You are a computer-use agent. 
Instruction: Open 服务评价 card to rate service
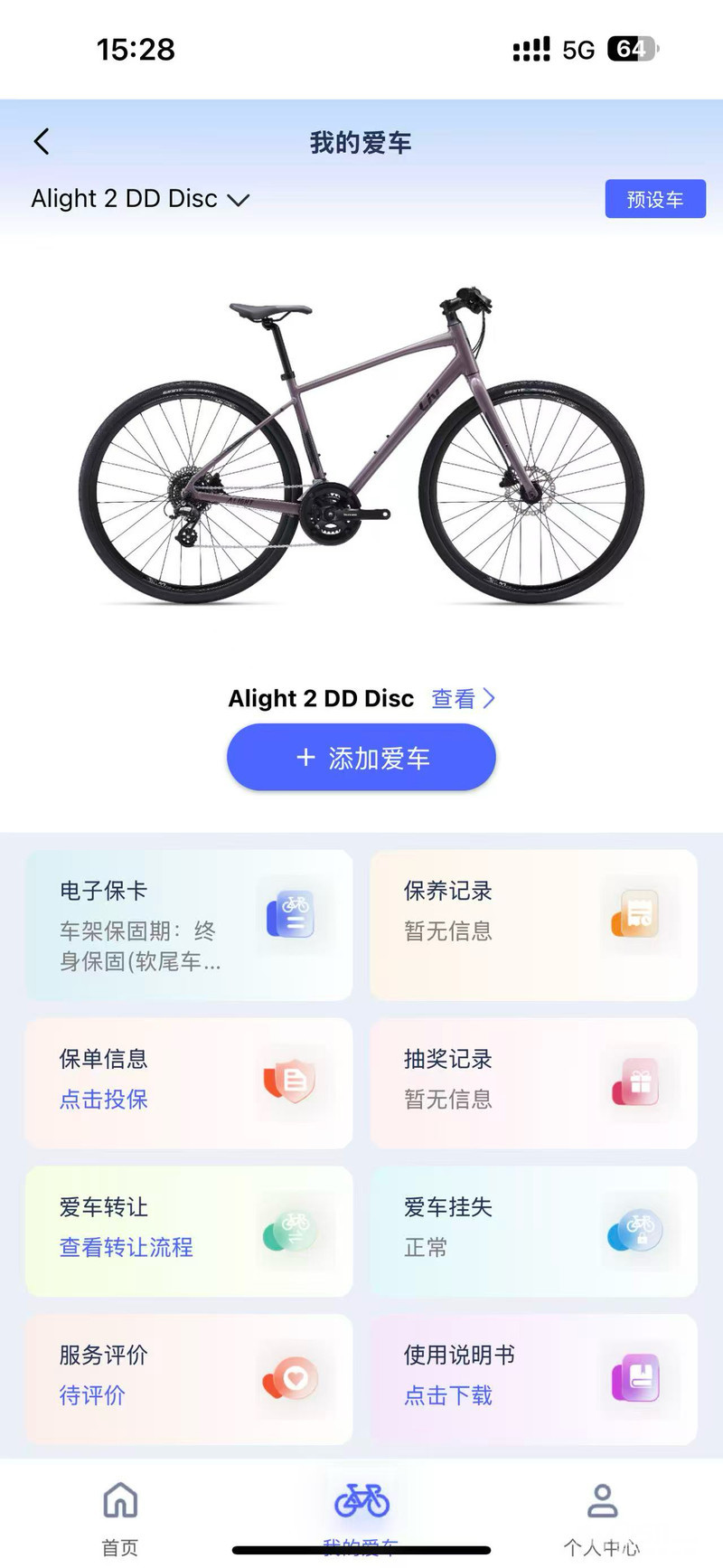click(x=188, y=1378)
